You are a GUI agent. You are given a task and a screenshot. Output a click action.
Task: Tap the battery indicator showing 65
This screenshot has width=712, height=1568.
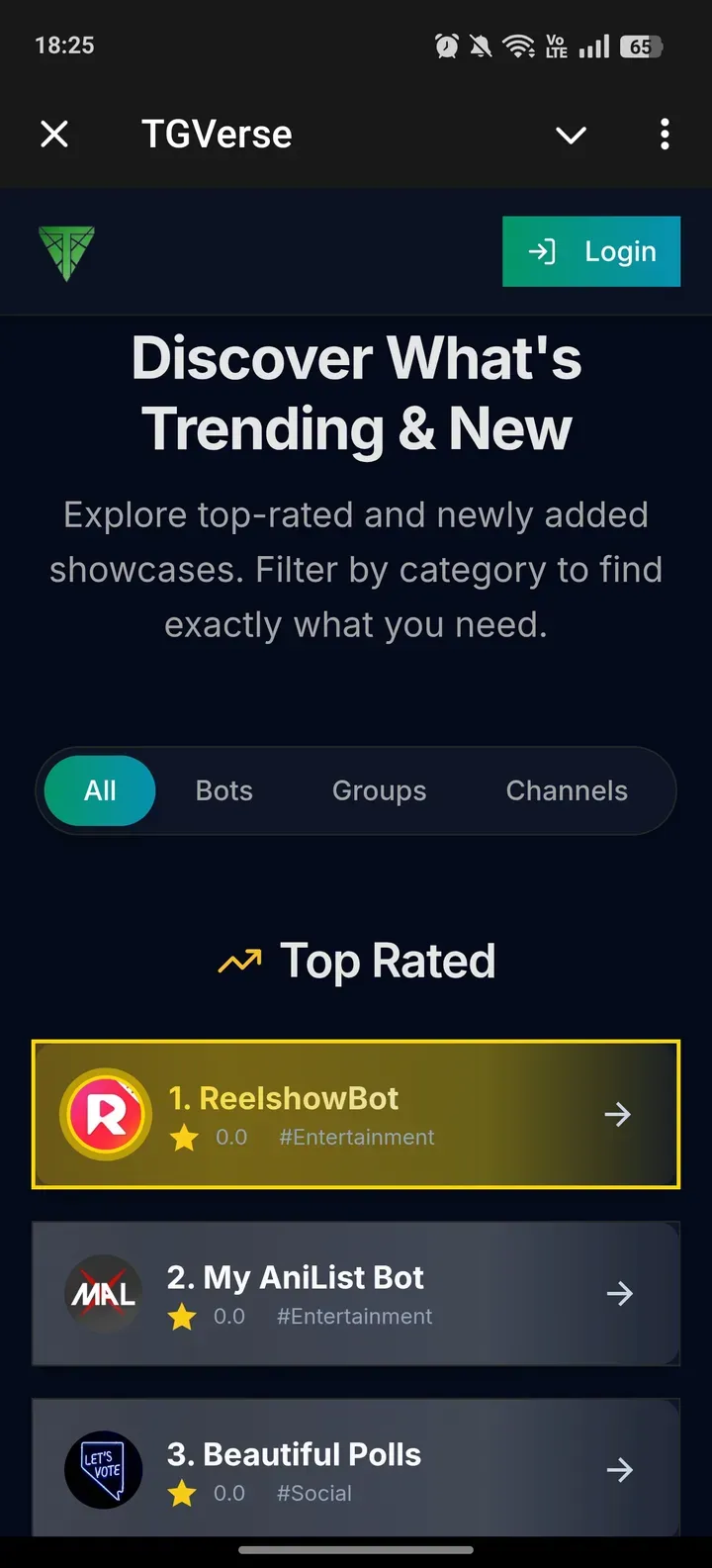(x=641, y=46)
